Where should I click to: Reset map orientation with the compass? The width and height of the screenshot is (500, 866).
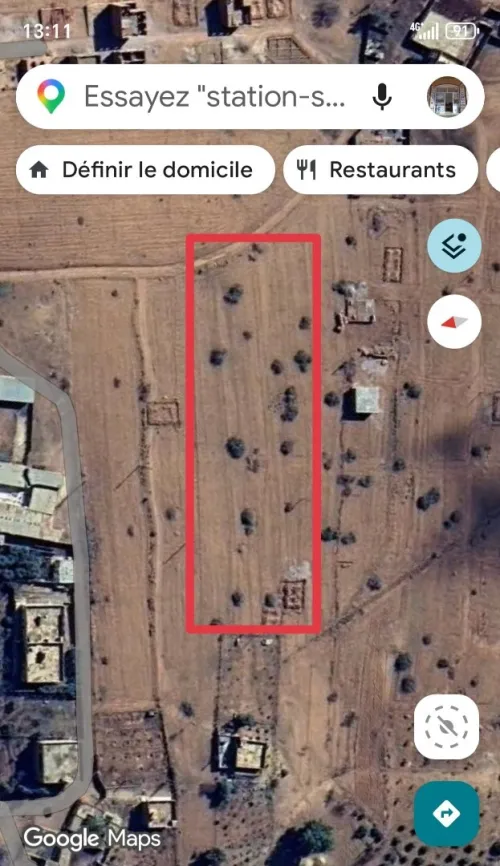tap(454, 322)
